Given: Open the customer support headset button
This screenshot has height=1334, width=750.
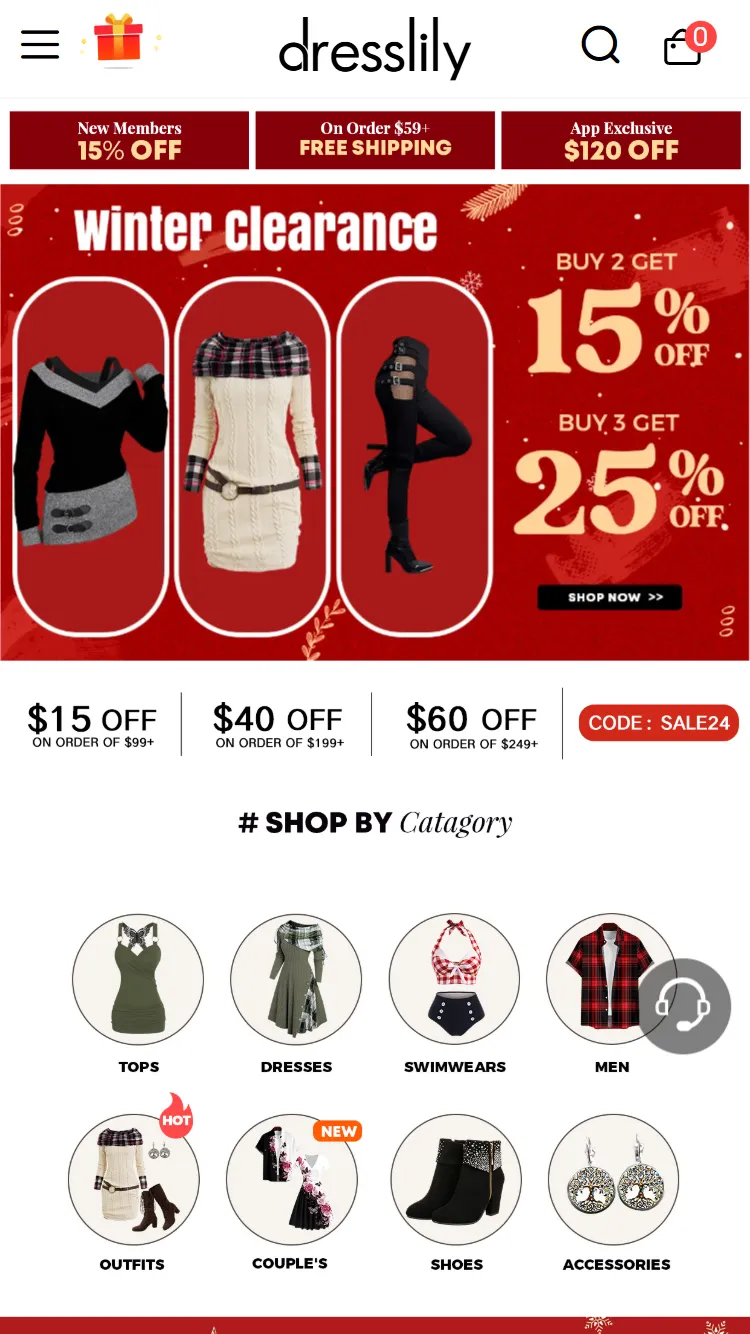Looking at the screenshot, I should click(684, 1006).
